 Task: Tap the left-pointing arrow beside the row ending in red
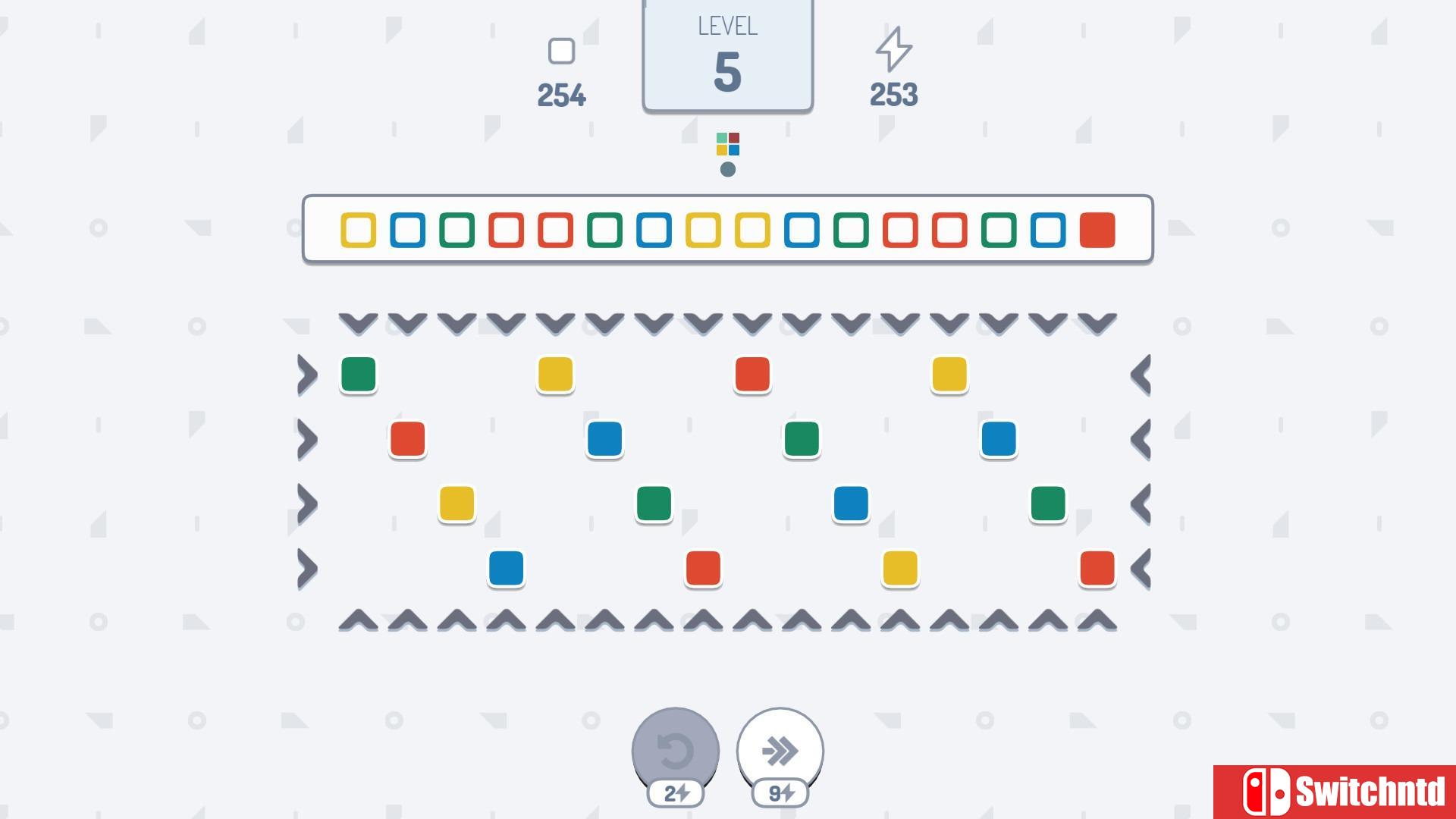(1141, 568)
